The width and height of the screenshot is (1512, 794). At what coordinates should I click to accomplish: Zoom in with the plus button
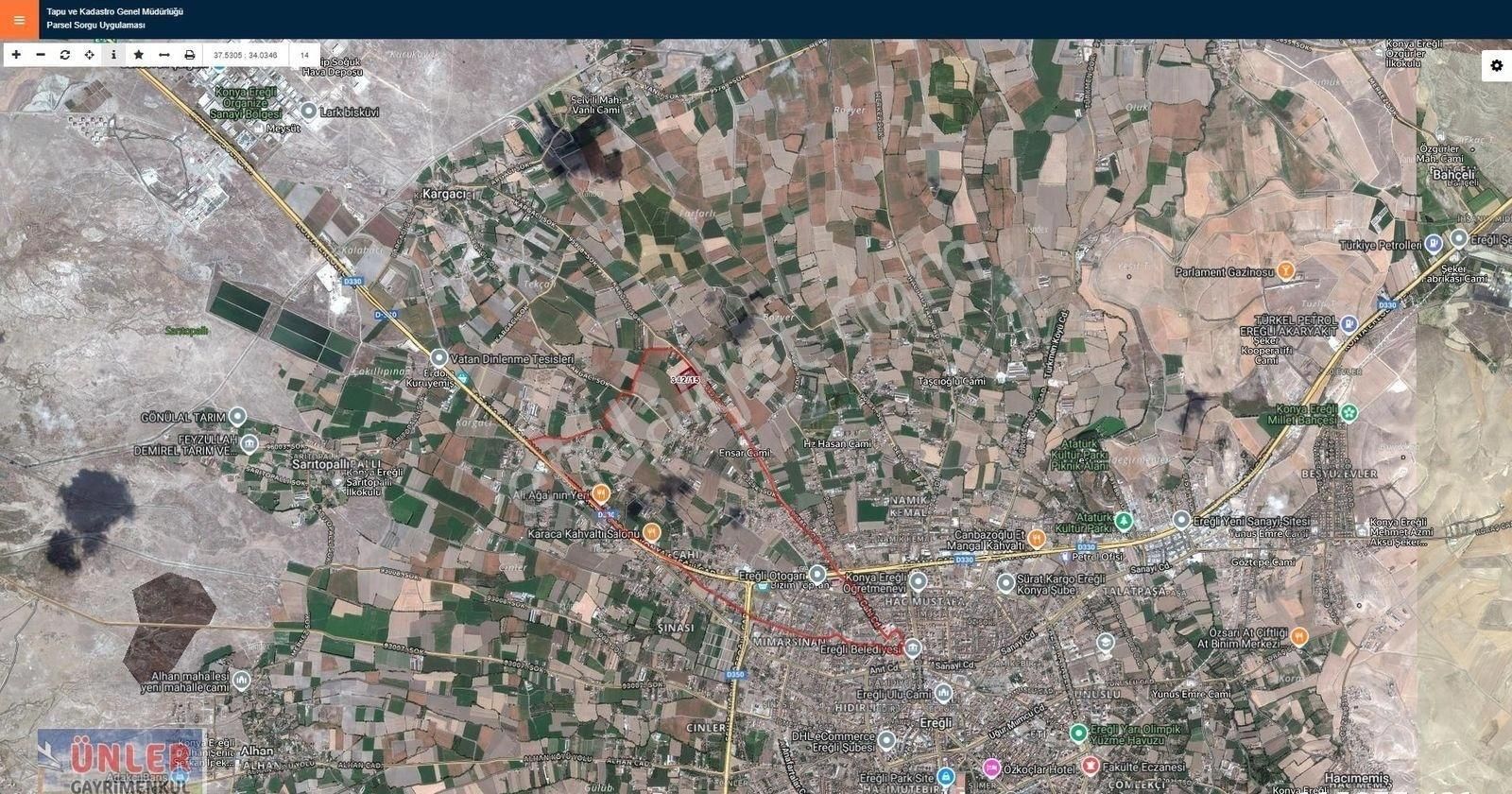[x=16, y=55]
